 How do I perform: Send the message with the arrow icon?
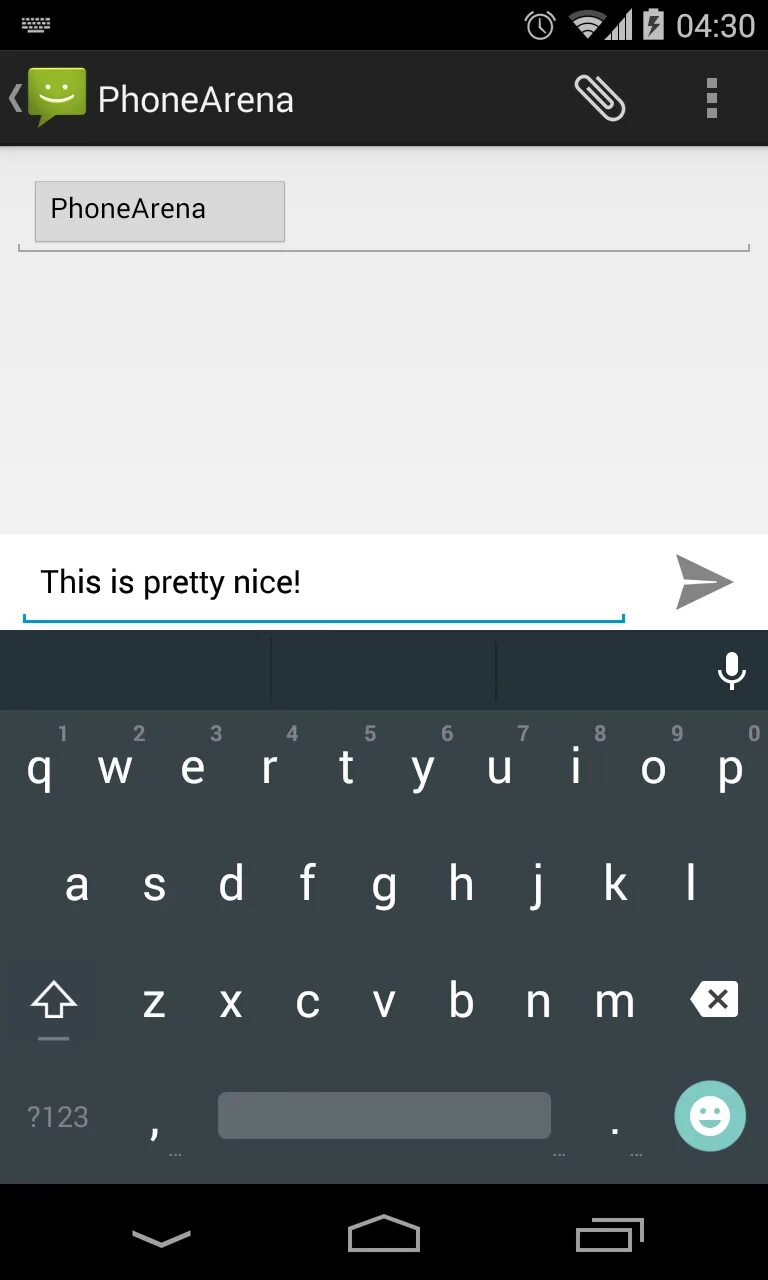pyautogui.click(x=704, y=582)
